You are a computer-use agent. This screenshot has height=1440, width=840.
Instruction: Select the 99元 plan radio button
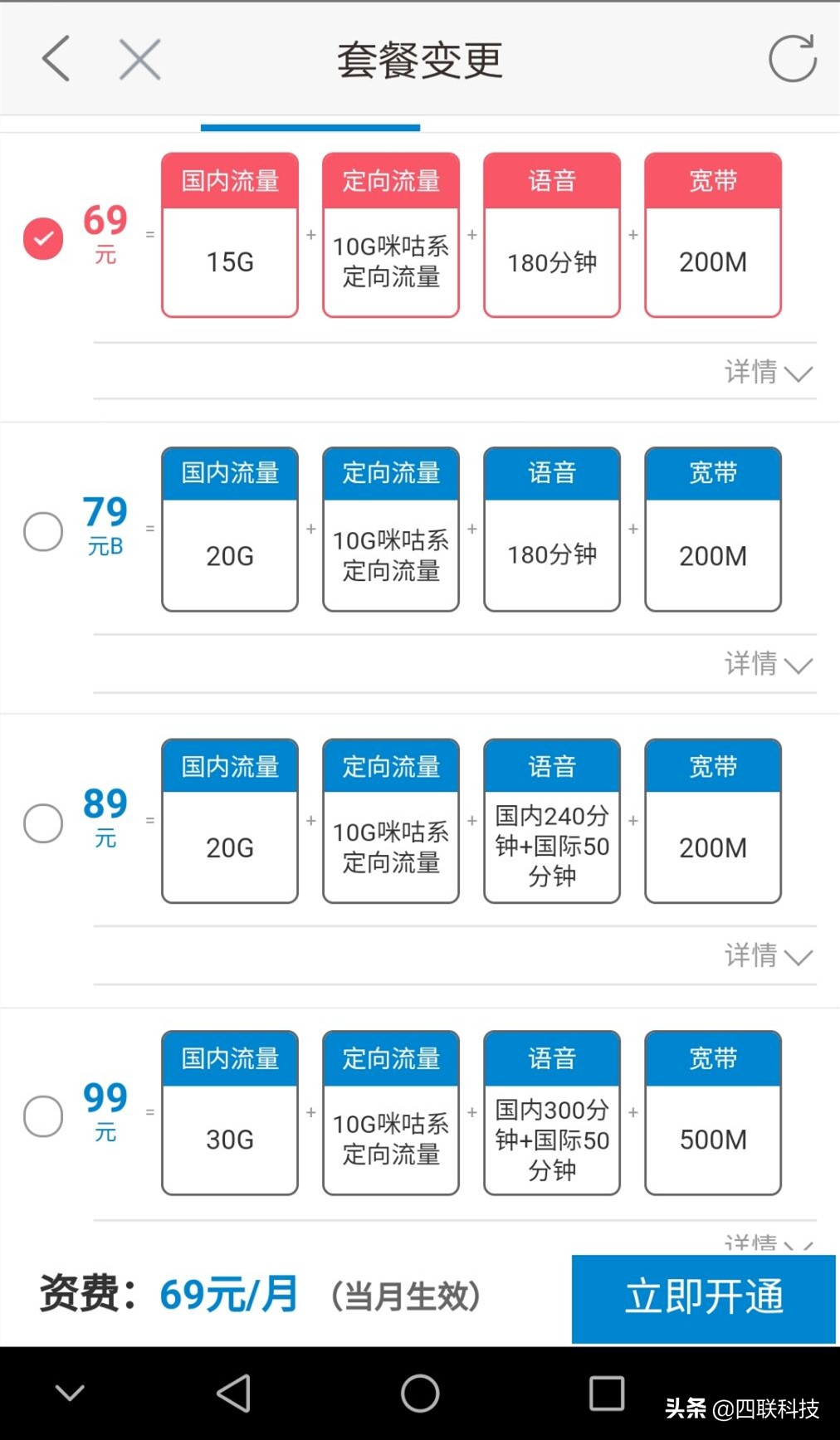43,1115
